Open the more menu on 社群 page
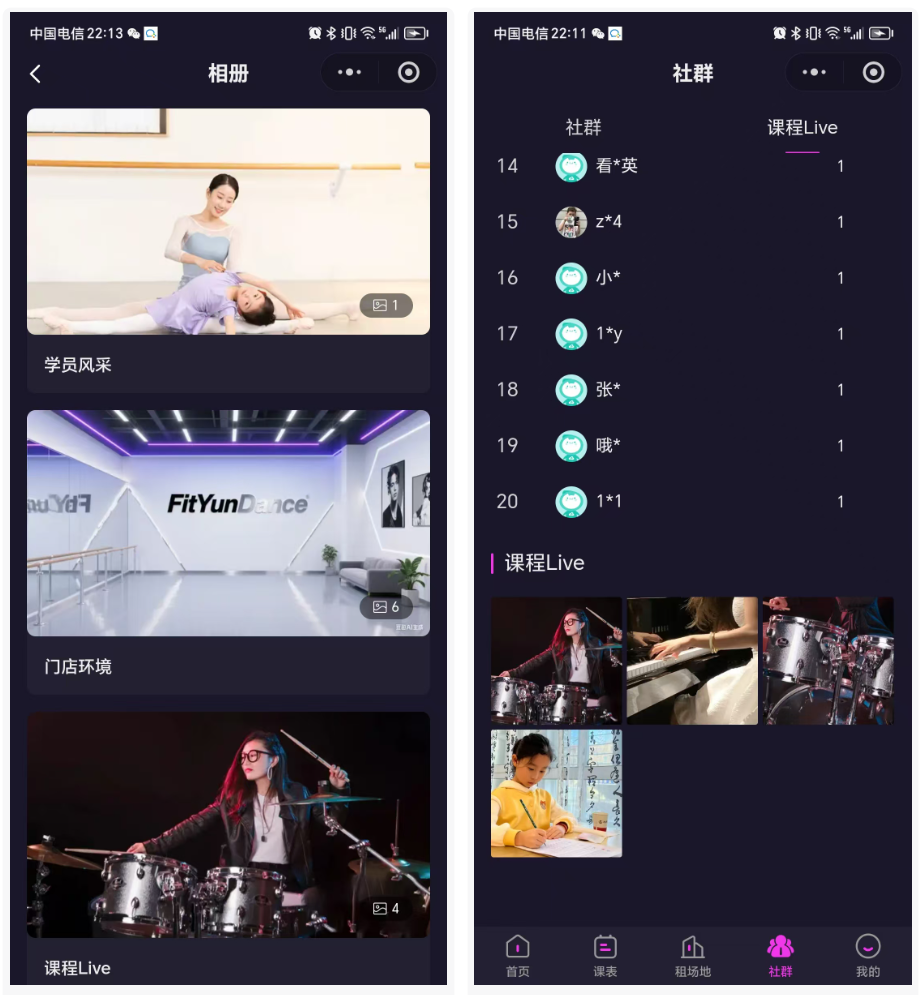 (x=814, y=72)
